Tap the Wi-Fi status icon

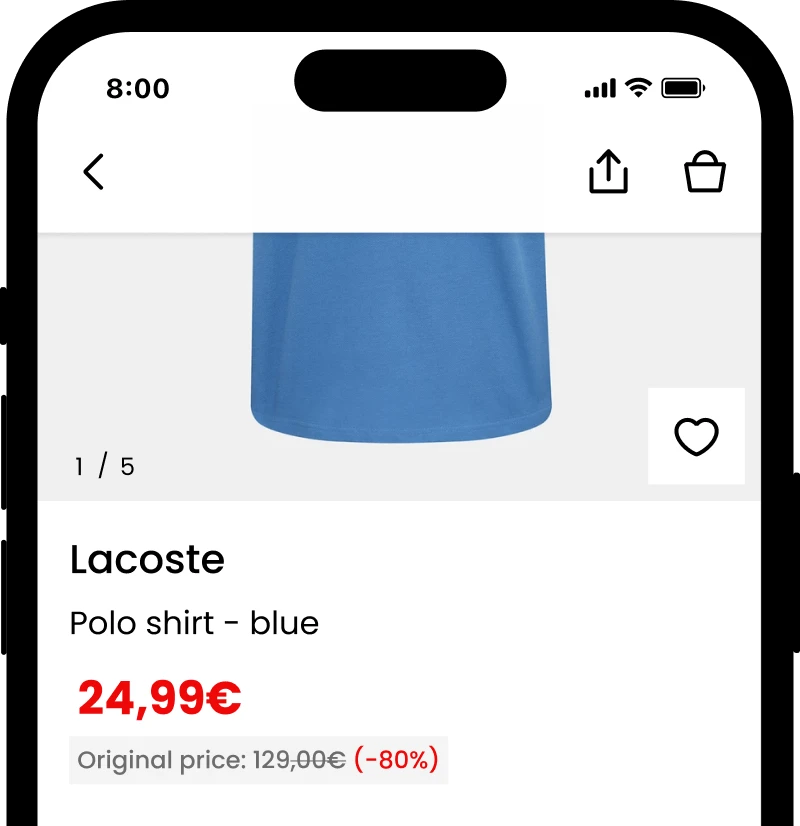pyautogui.click(x=637, y=88)
